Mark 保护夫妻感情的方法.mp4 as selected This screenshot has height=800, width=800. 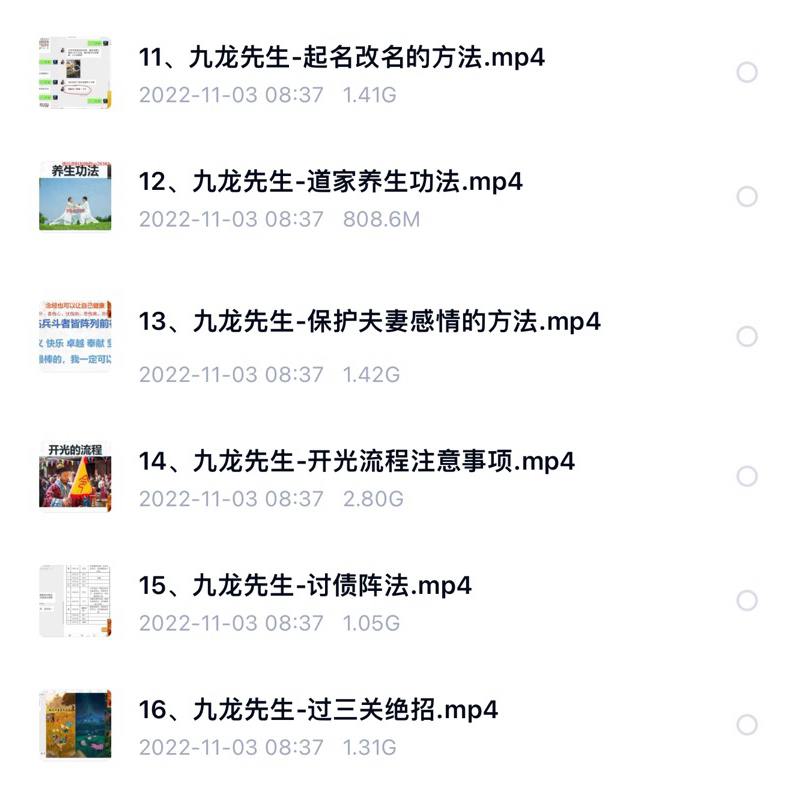746,337
